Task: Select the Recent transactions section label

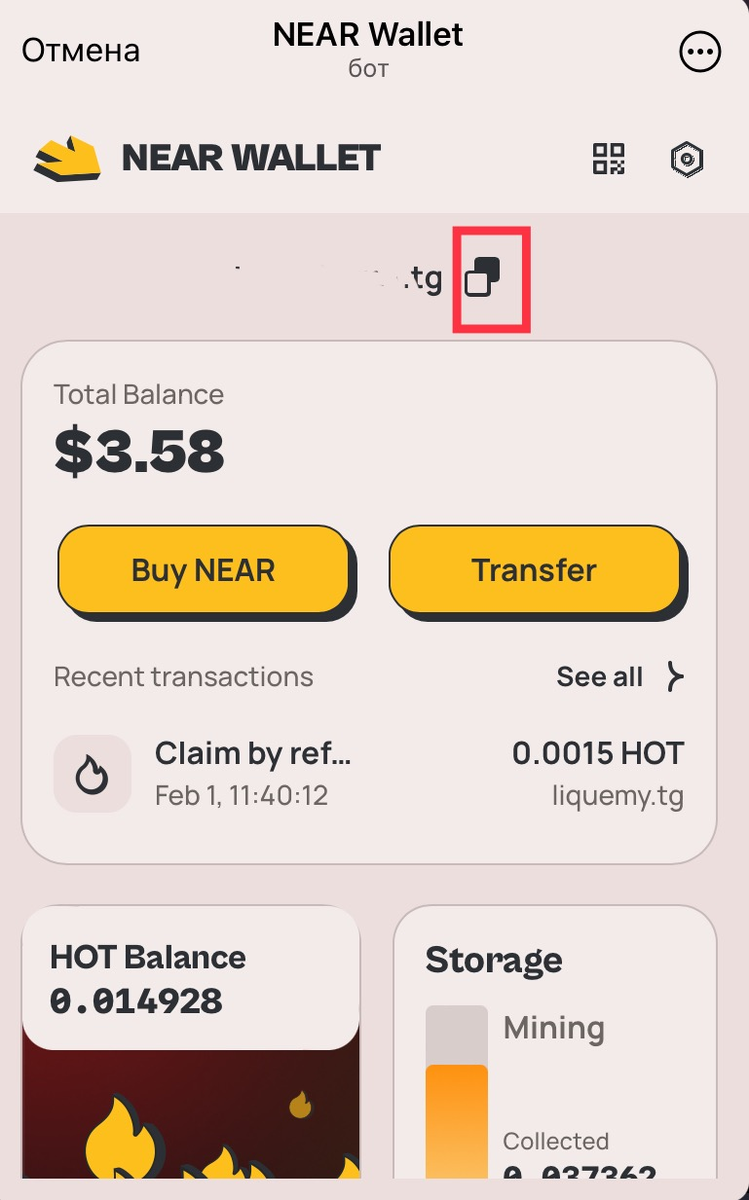Action: (183, 677)
